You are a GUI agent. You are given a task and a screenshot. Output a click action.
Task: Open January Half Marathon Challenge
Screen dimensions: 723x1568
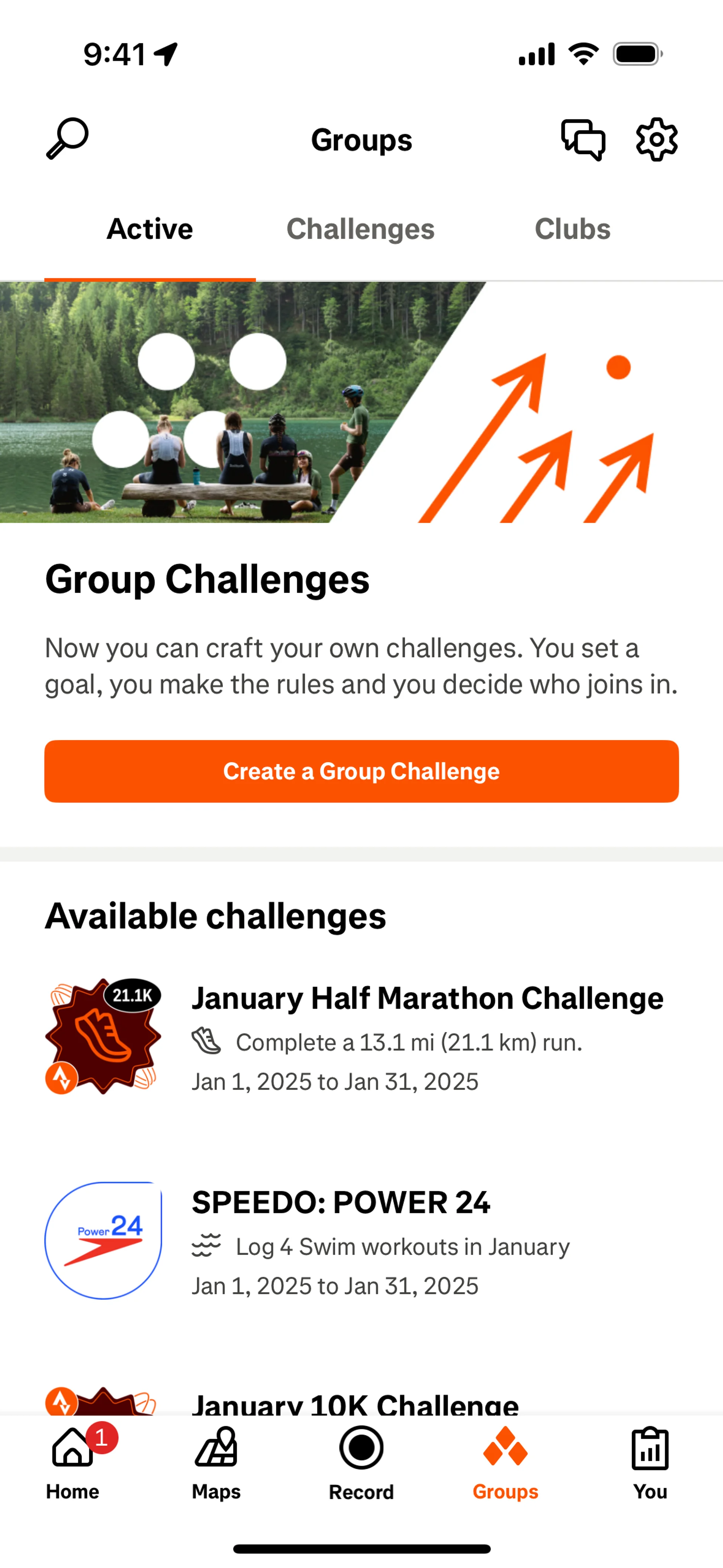[427, 999]
